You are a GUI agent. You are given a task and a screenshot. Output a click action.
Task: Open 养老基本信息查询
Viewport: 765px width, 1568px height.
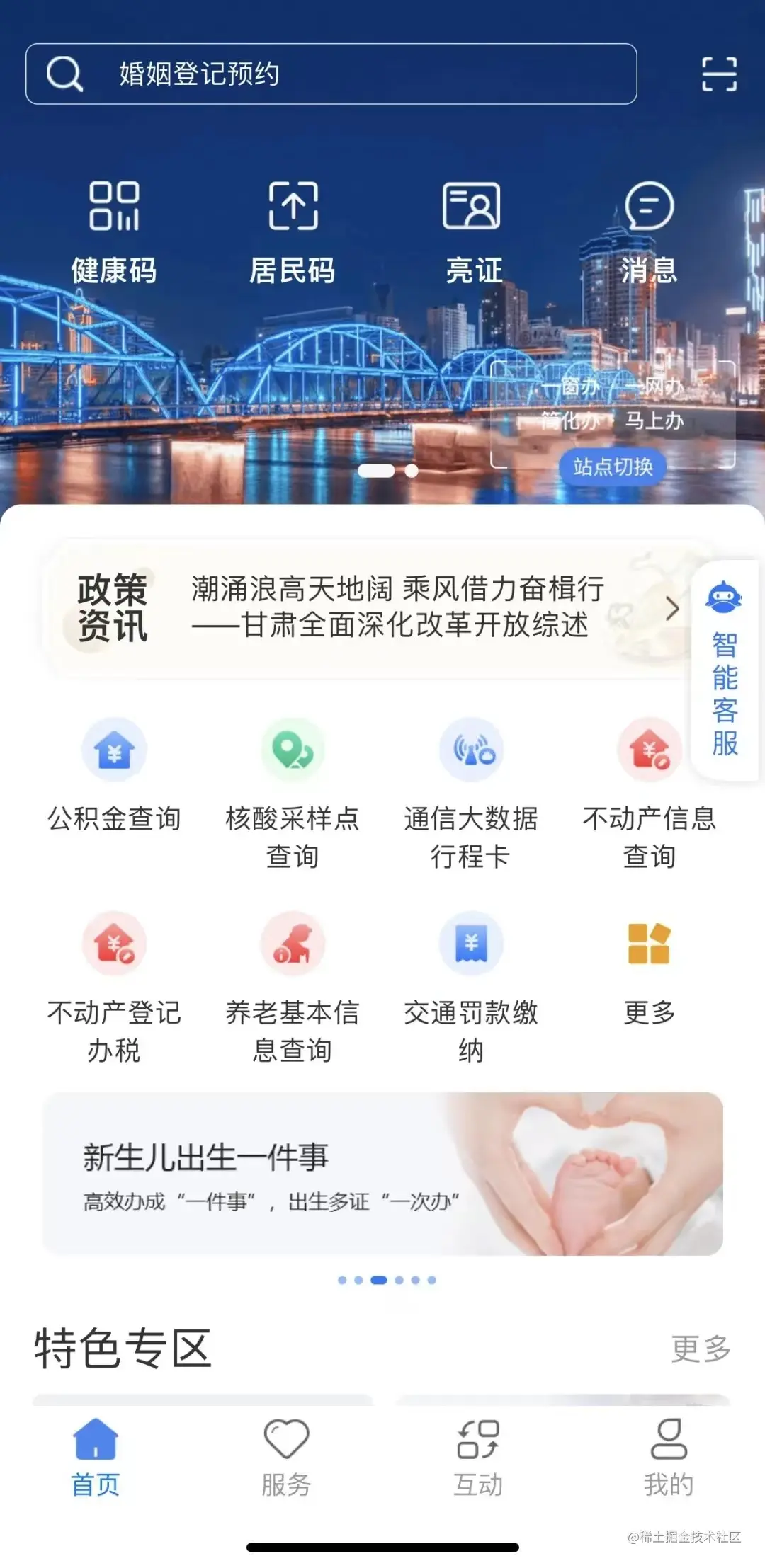pos(293,985)
